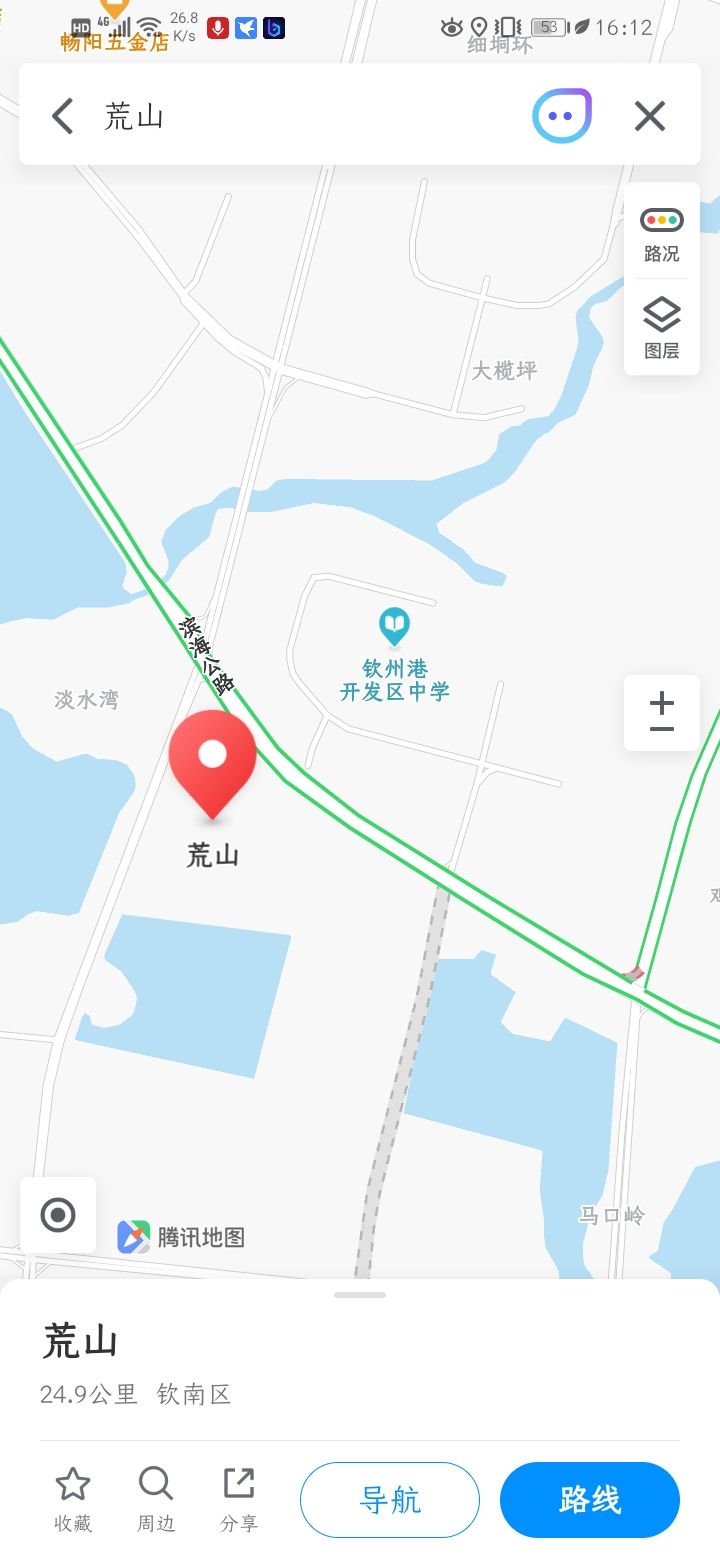The height and width of the screenshot is (1560, 720).
Task: Start navigation with the 导航 button
Action: (x=390, y=1500)
